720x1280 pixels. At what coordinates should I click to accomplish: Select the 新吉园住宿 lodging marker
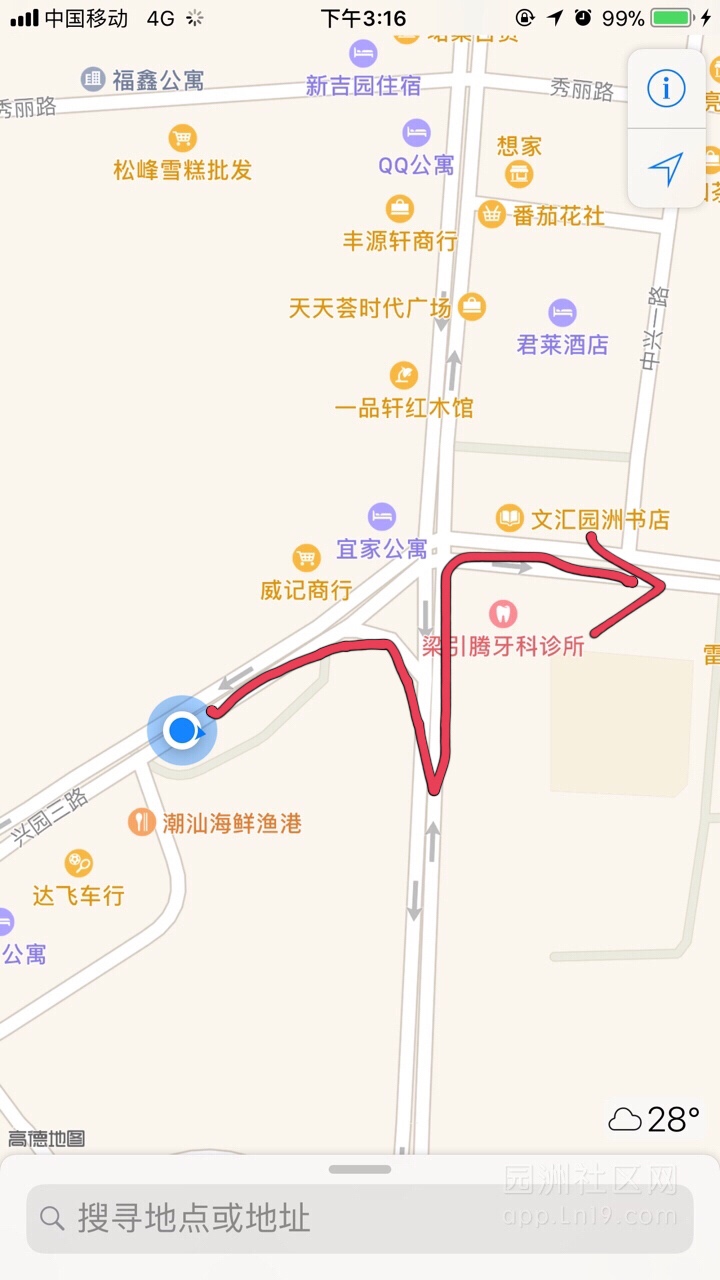tap(364, 54)
